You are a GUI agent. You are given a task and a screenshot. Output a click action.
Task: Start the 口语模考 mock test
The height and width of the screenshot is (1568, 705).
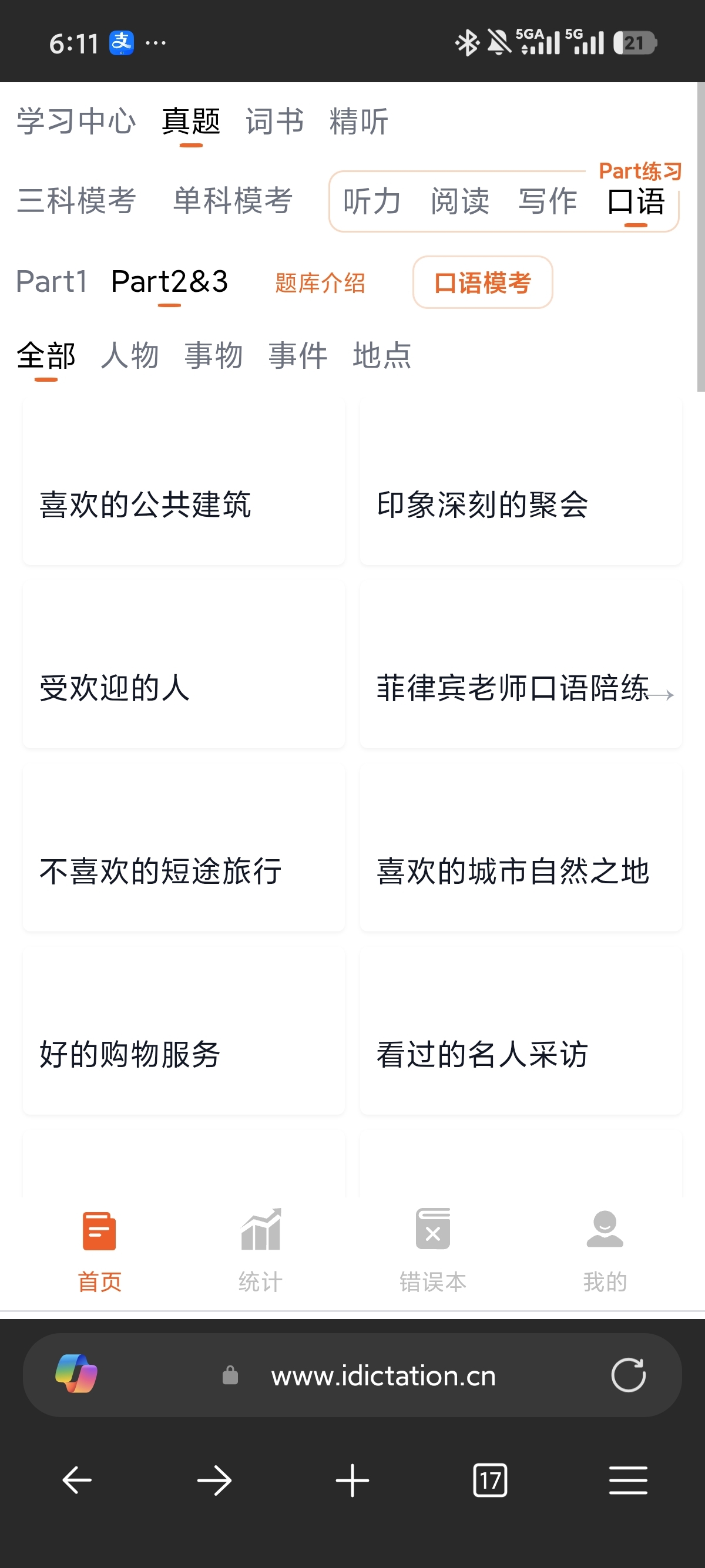(483, 282)
